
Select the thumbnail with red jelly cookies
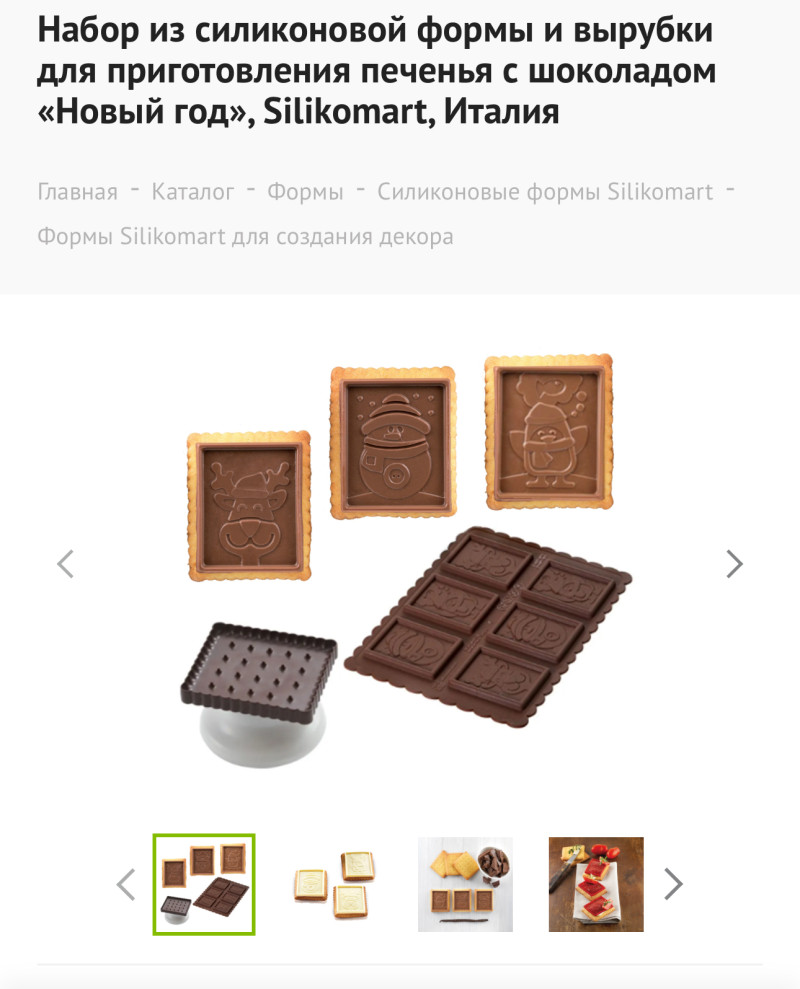pos(596,884)
